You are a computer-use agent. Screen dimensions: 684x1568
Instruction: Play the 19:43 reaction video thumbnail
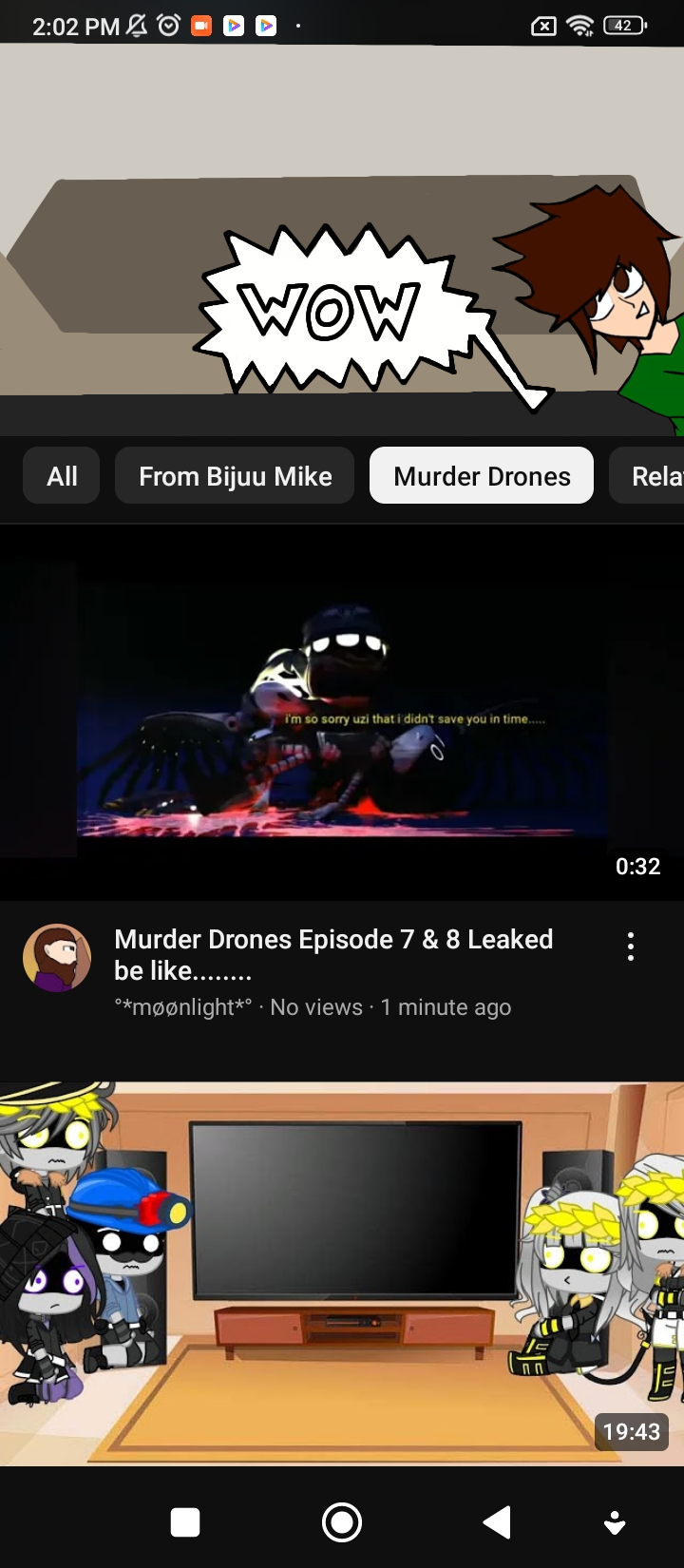click(x=342, y=1273)
